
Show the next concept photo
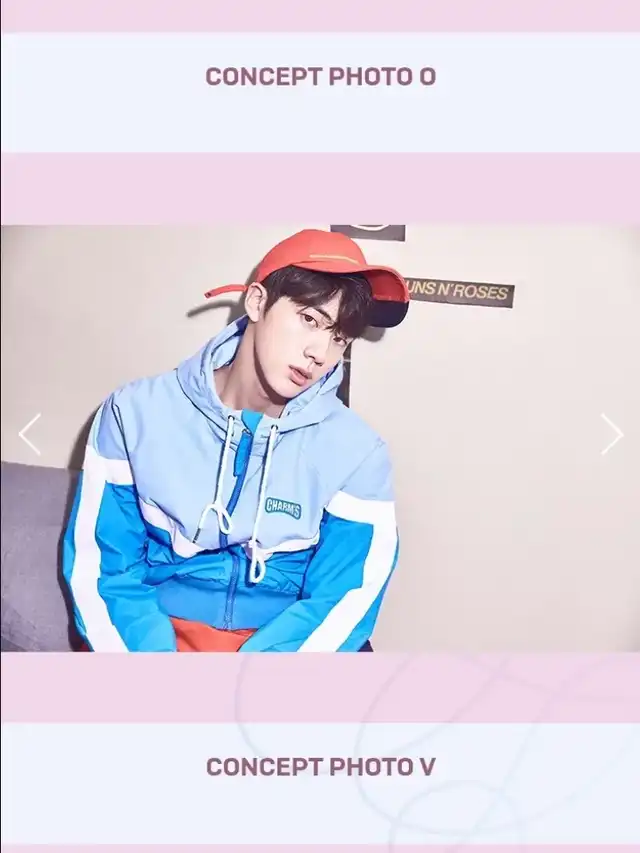pos(612,434)
